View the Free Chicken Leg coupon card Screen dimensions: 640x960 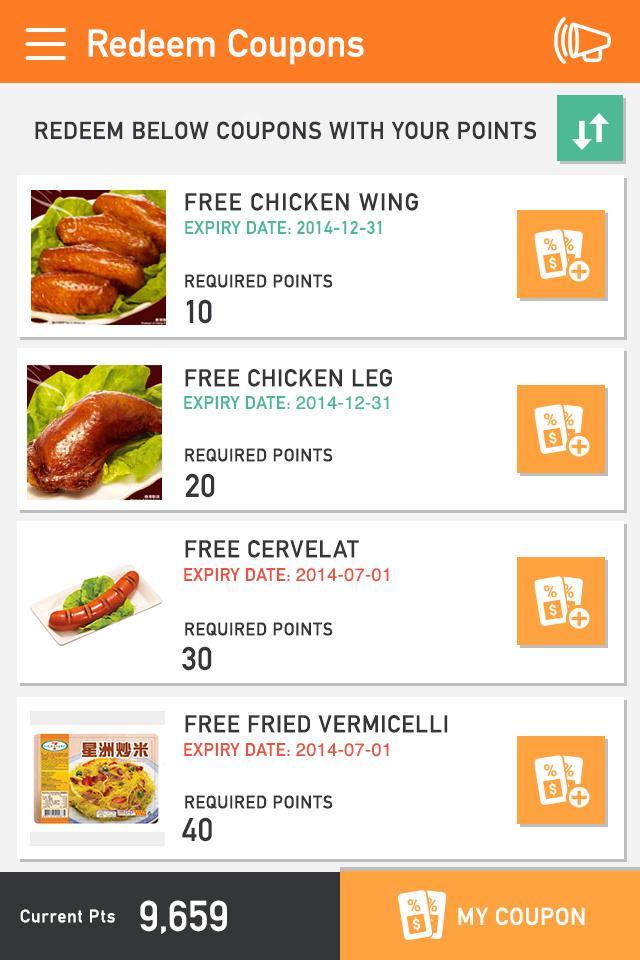300,431
